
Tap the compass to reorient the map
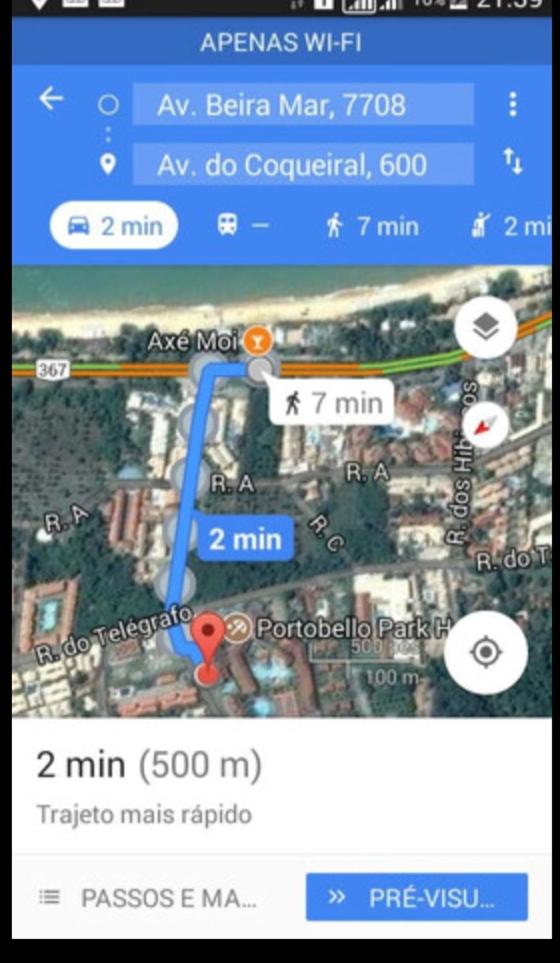486,425
